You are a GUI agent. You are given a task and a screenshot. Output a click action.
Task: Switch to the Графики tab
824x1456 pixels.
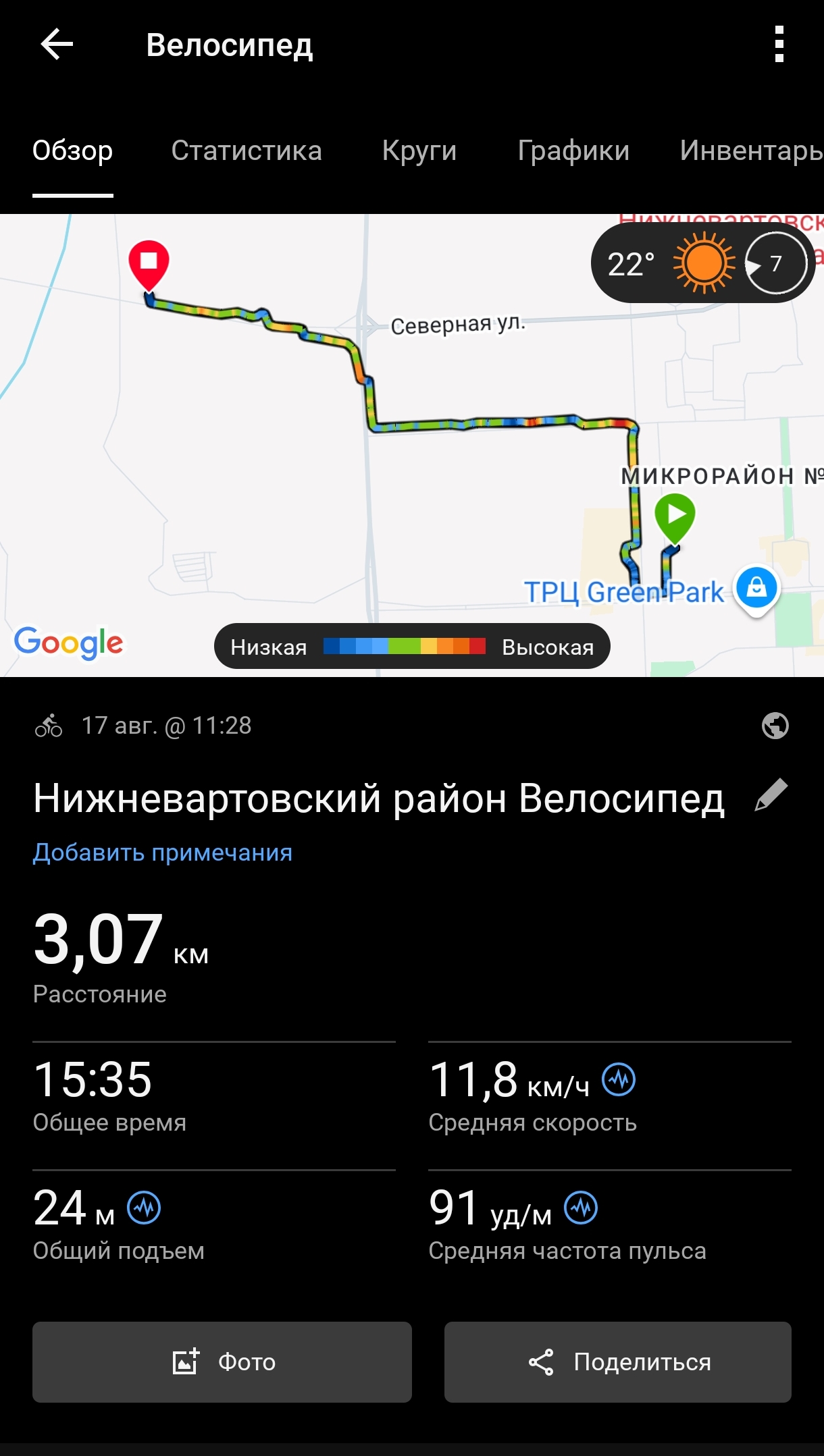(x=573, y=151)
